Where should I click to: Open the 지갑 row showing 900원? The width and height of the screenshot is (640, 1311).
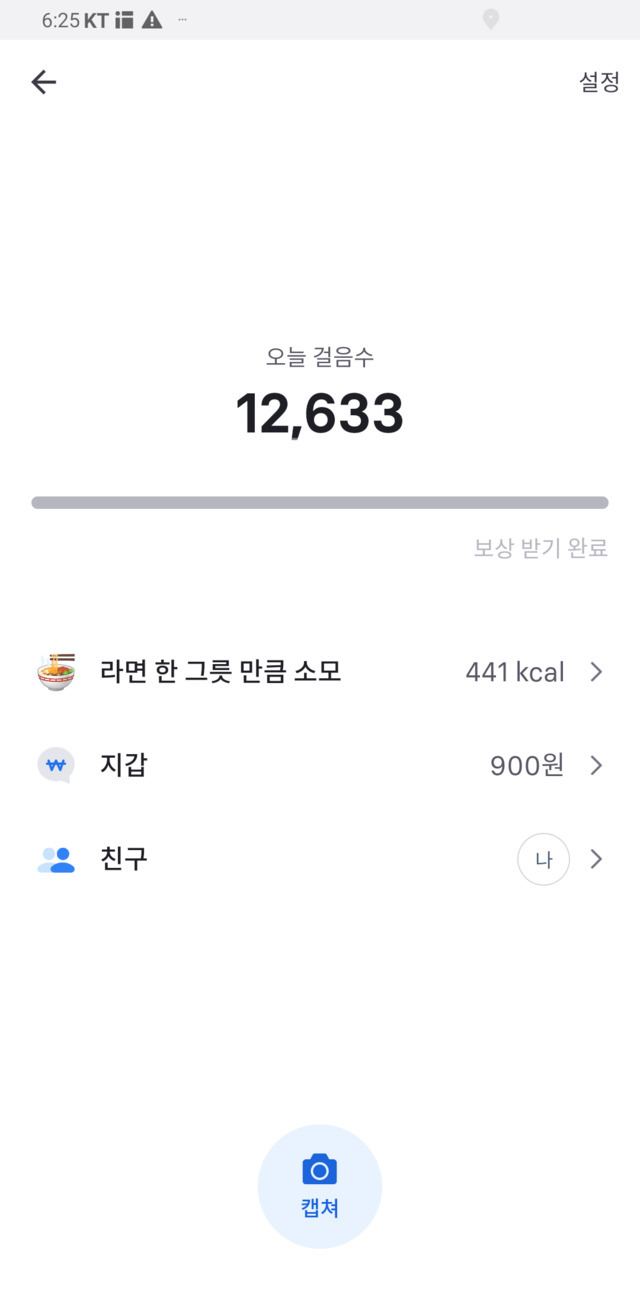(320, 766)
